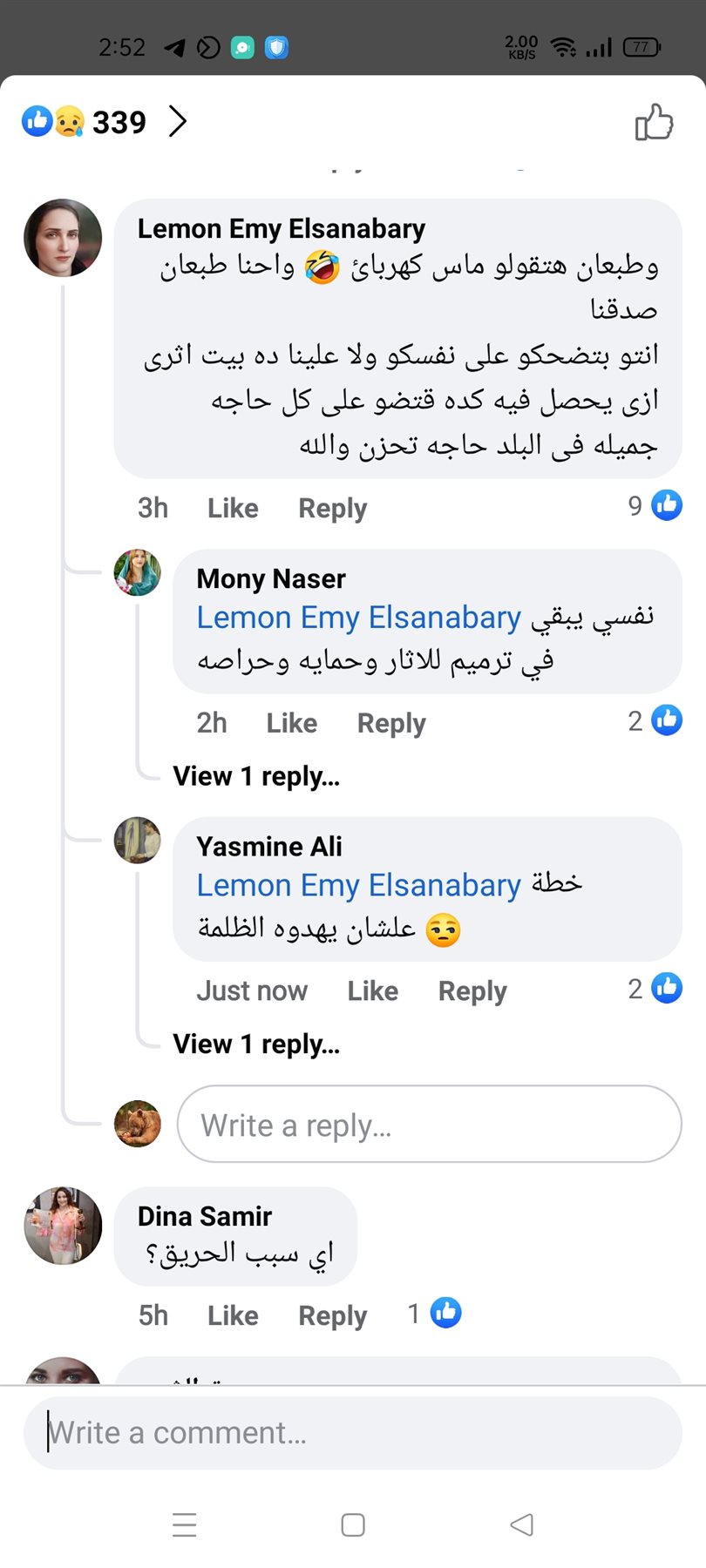Reply to Mony Naser's comment
The height and width of the screenshot is (1568, 706).
pos(391,723)
